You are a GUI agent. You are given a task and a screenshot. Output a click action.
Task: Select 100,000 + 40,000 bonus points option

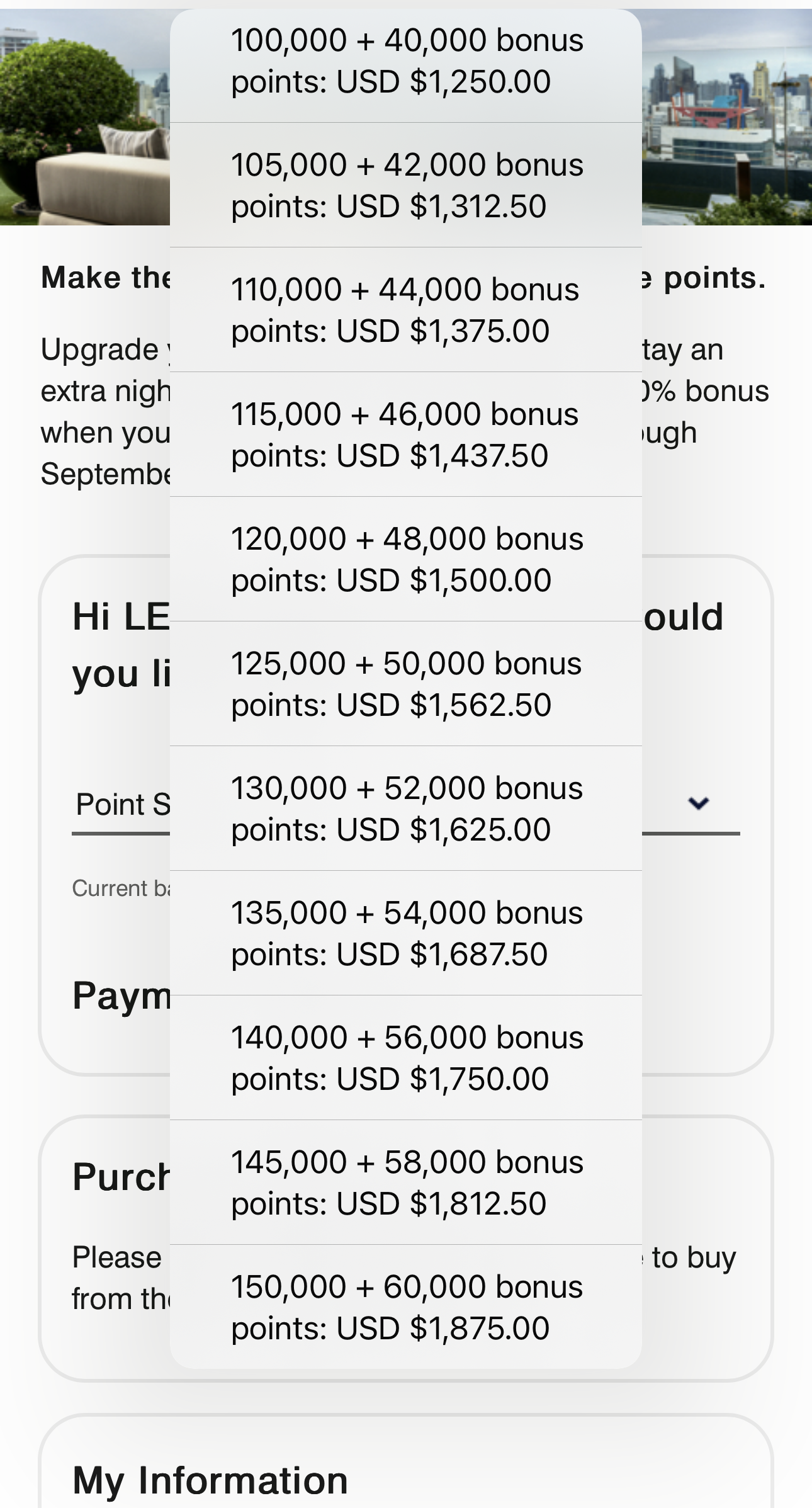406,61
